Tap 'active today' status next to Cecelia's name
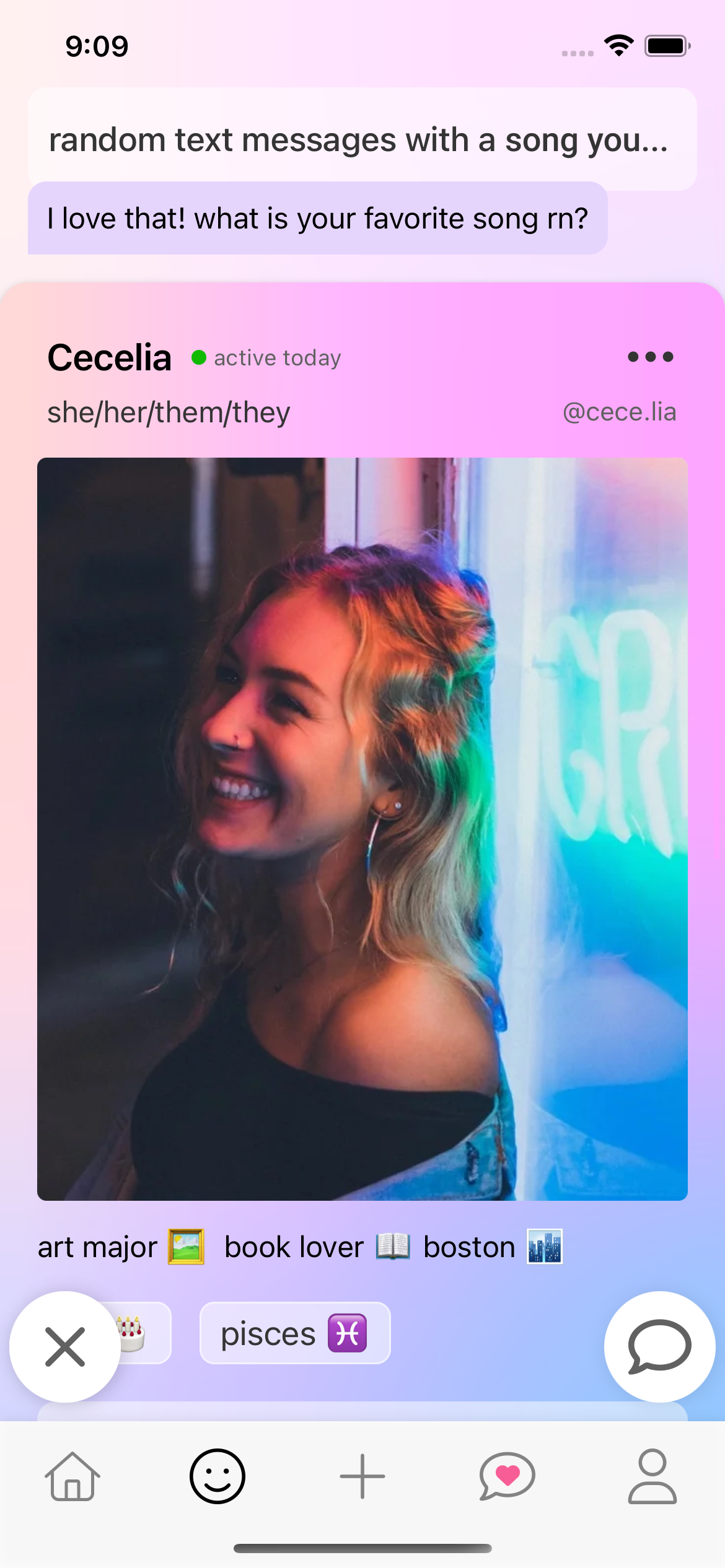Screen dimensions: 725x1568 click(x=277, y=357)
